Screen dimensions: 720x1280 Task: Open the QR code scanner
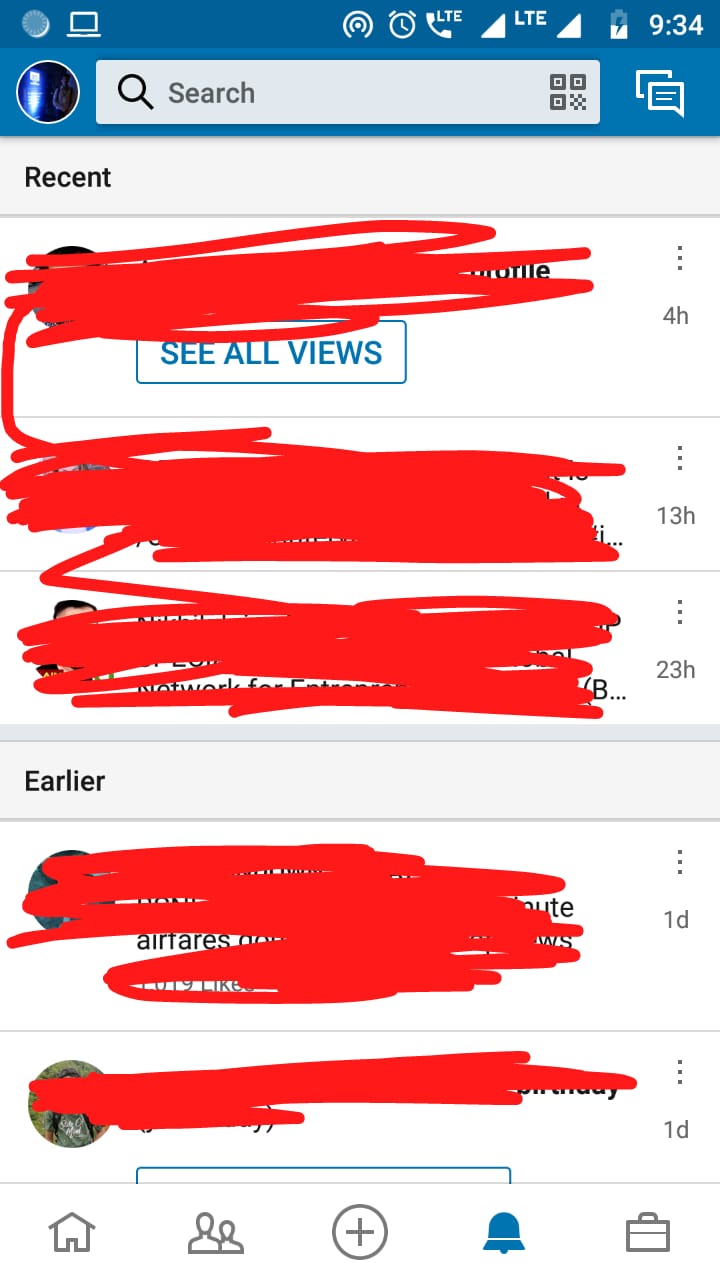[x=568, y=93]
